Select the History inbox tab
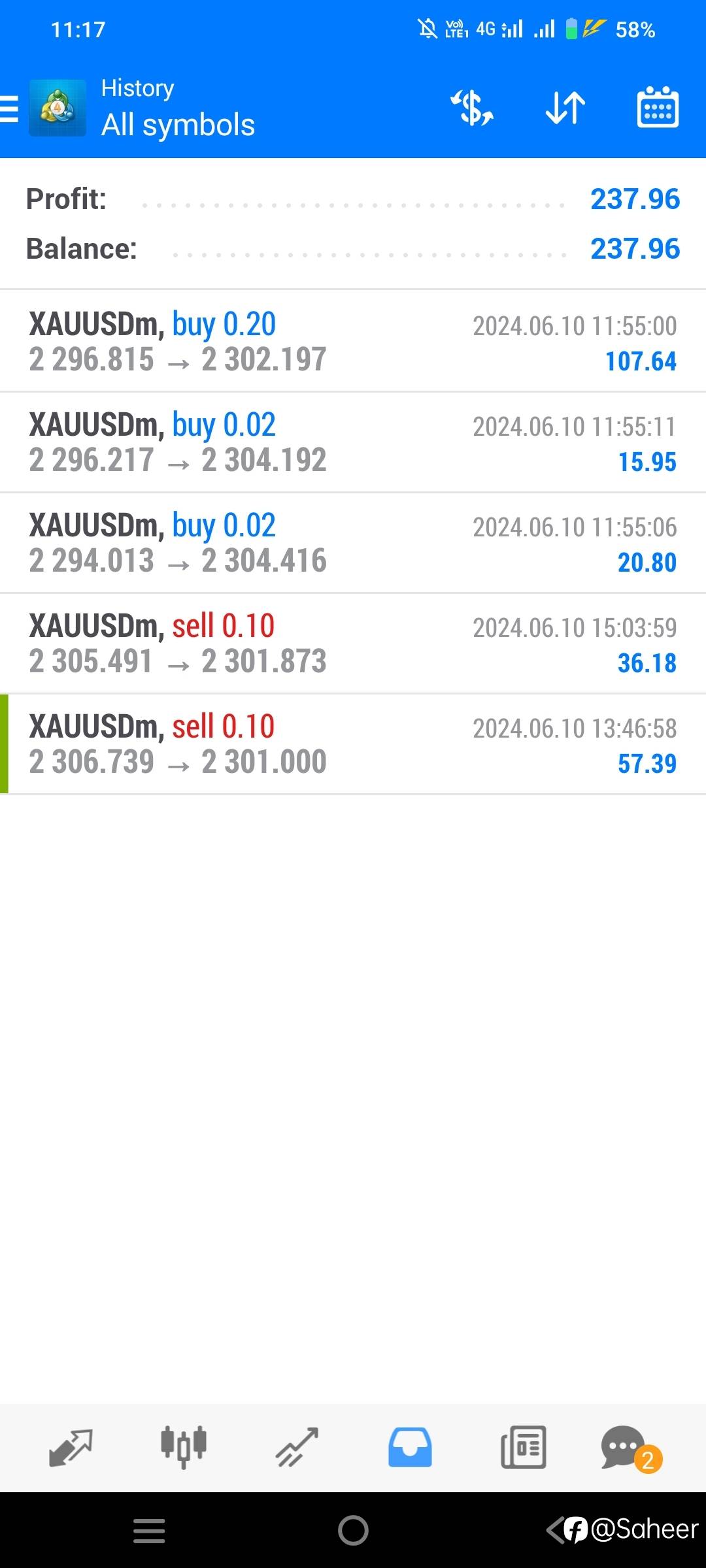This screenshot has width=706, height=1568. coord(410,1447)
